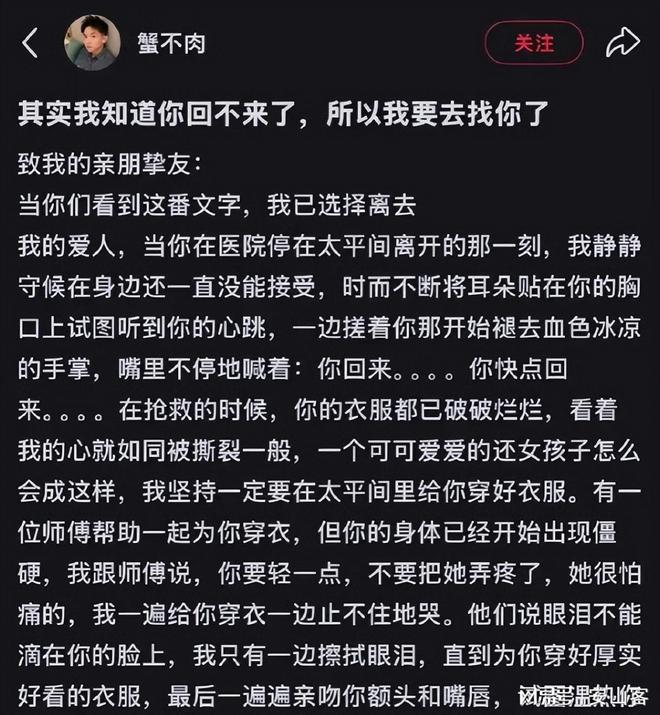Share this post
Screen dimensions: 660x715
621,43
